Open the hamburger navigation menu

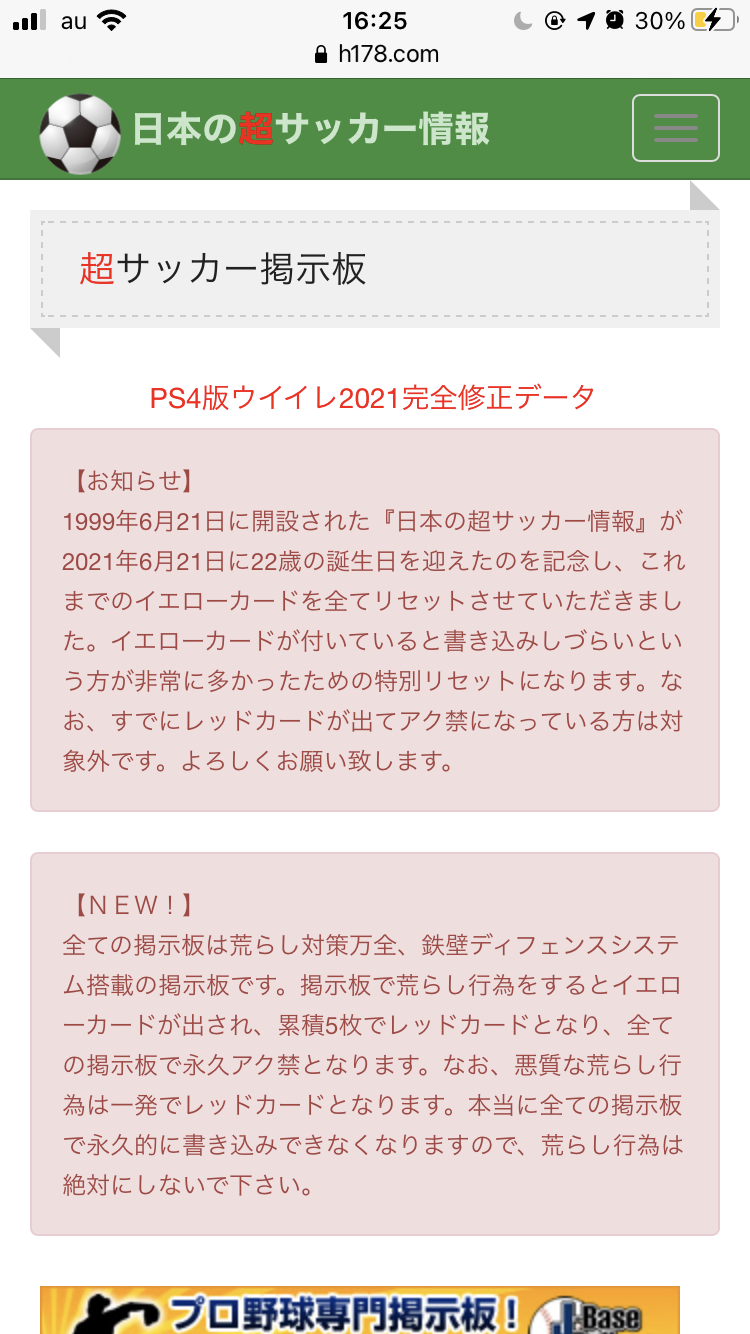pyautogui.click(x=675, y=128)
